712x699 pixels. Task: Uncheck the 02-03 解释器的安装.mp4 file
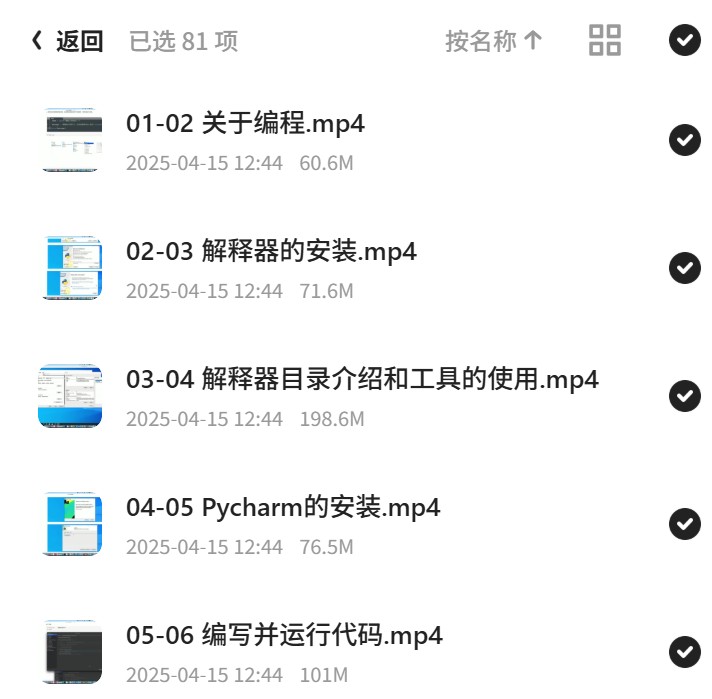(x=684, y=268)
